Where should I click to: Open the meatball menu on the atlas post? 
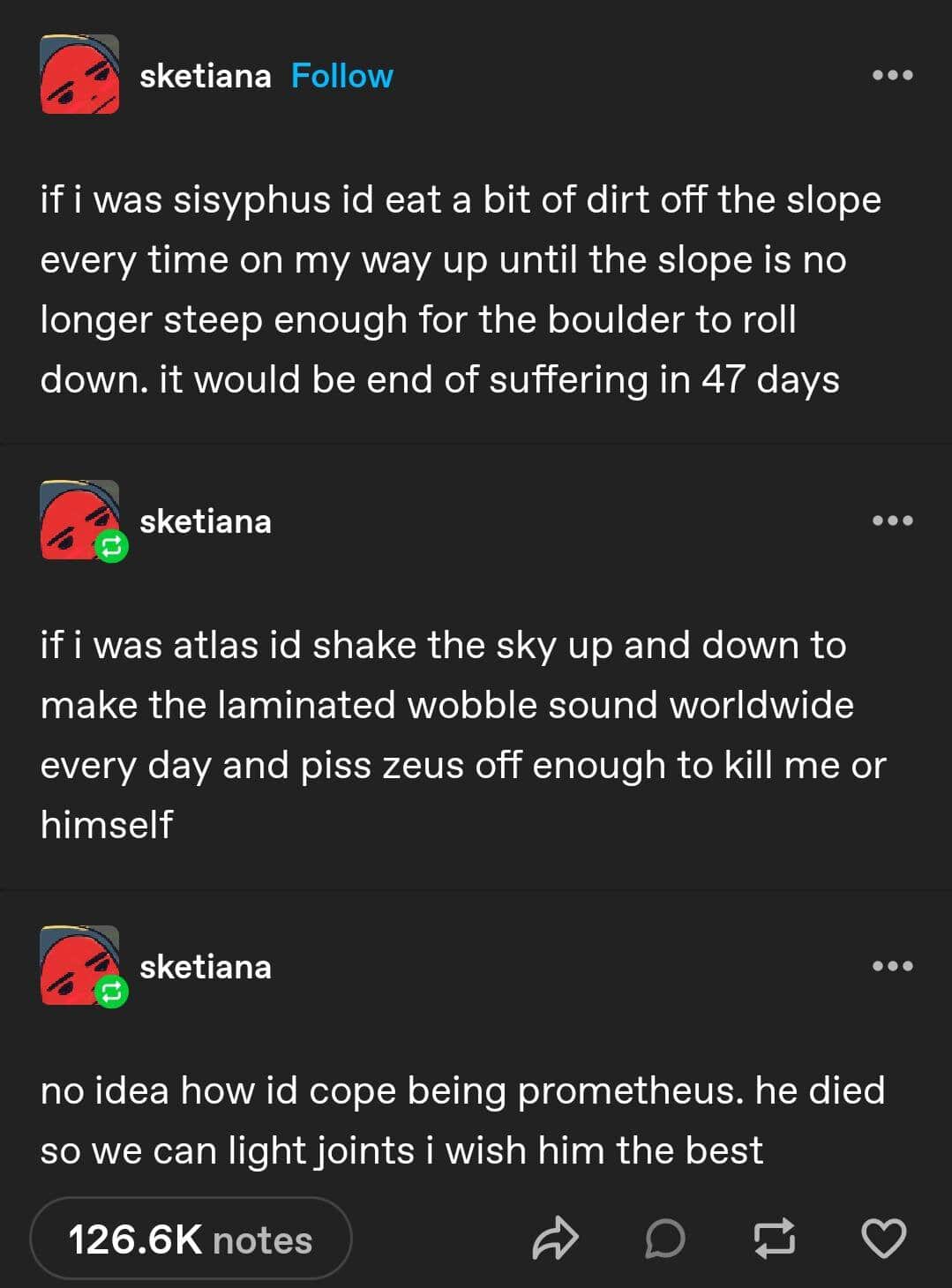pos(895,520)
